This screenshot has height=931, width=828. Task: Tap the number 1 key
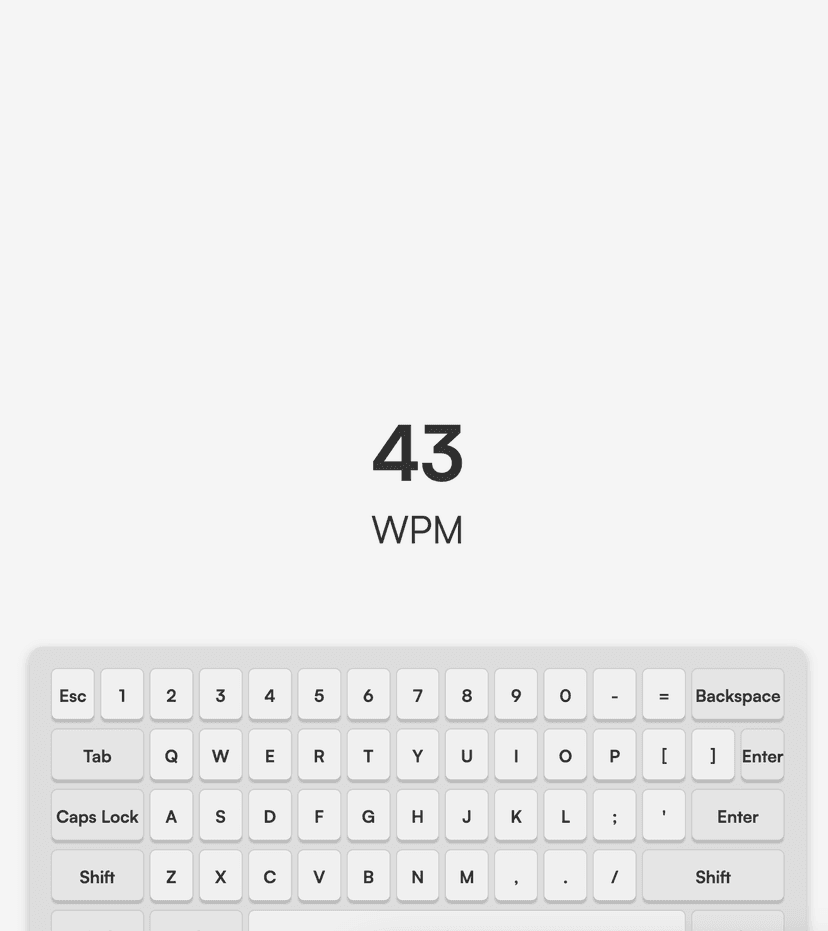tap(122, 695)
